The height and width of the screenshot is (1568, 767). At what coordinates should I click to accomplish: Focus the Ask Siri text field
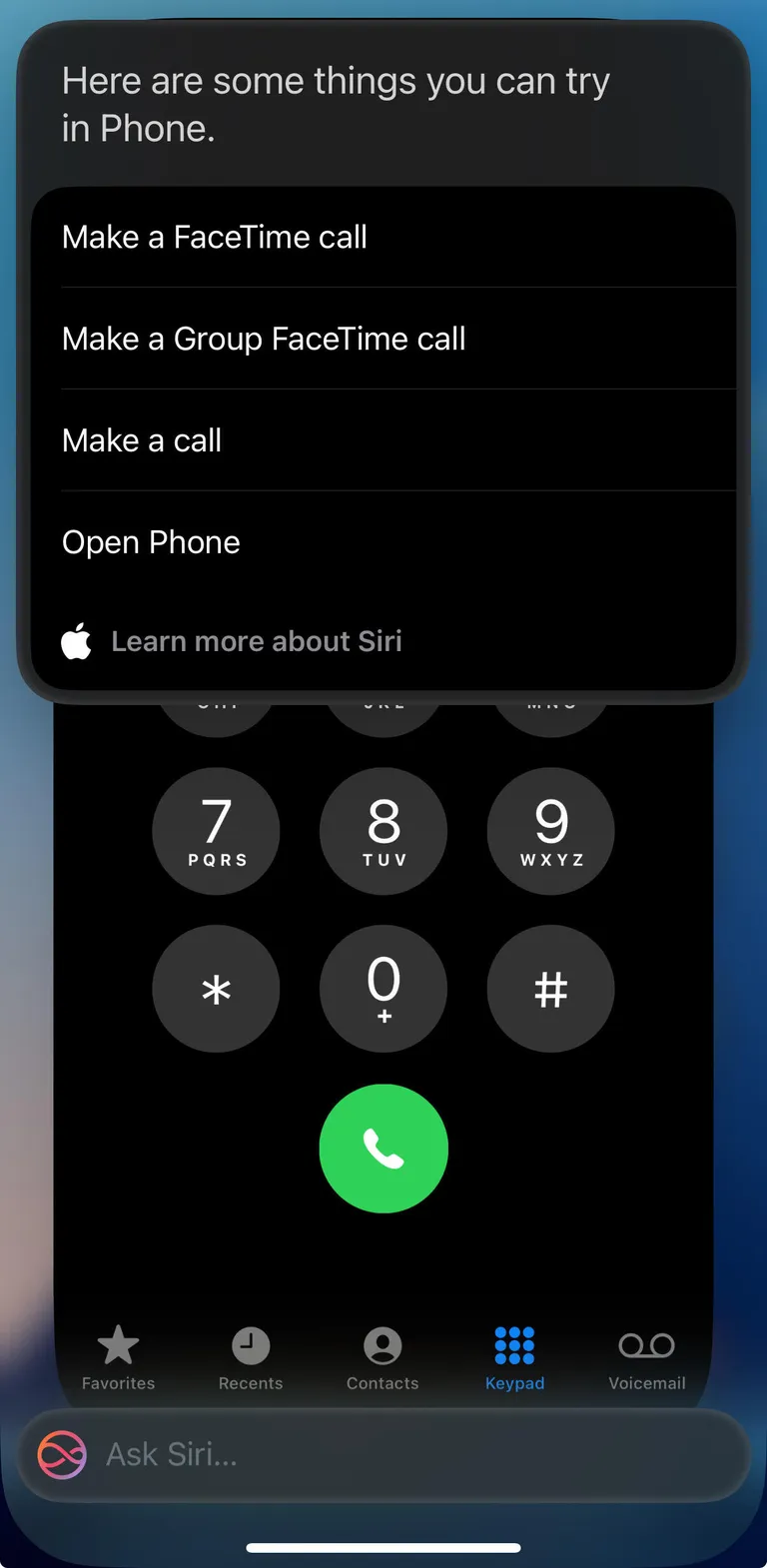[x=399, y=1455]
